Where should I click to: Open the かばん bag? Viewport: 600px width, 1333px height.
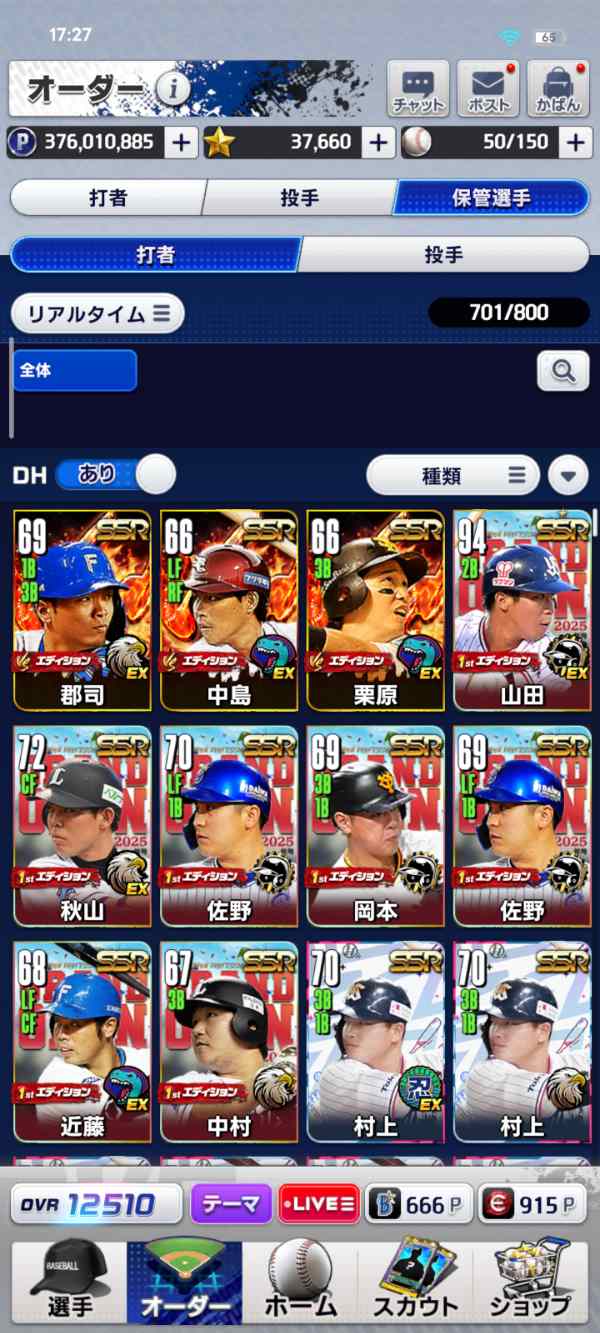click(x=558, y=89)
